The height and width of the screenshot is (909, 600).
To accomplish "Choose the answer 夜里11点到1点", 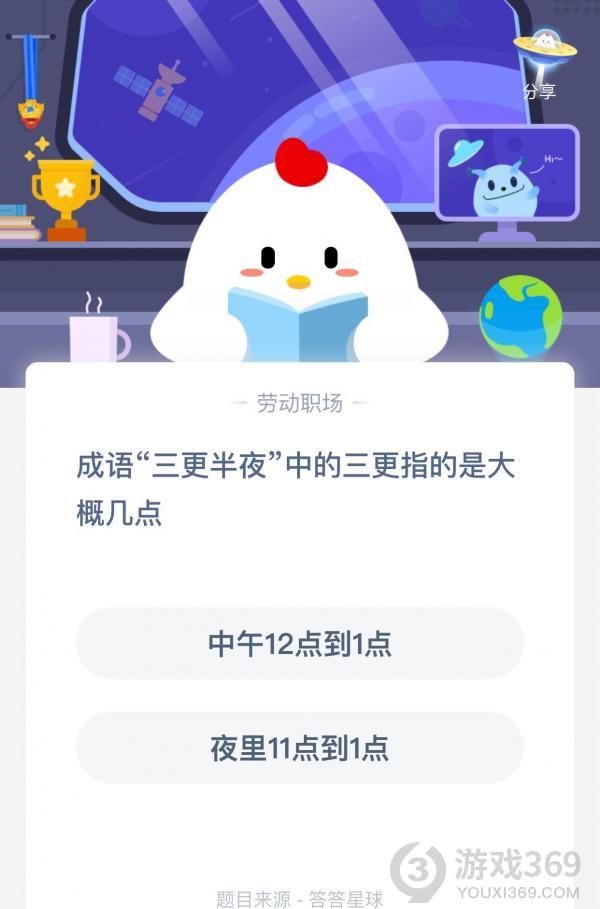I will pyautogui.click(x=300, y=748).
